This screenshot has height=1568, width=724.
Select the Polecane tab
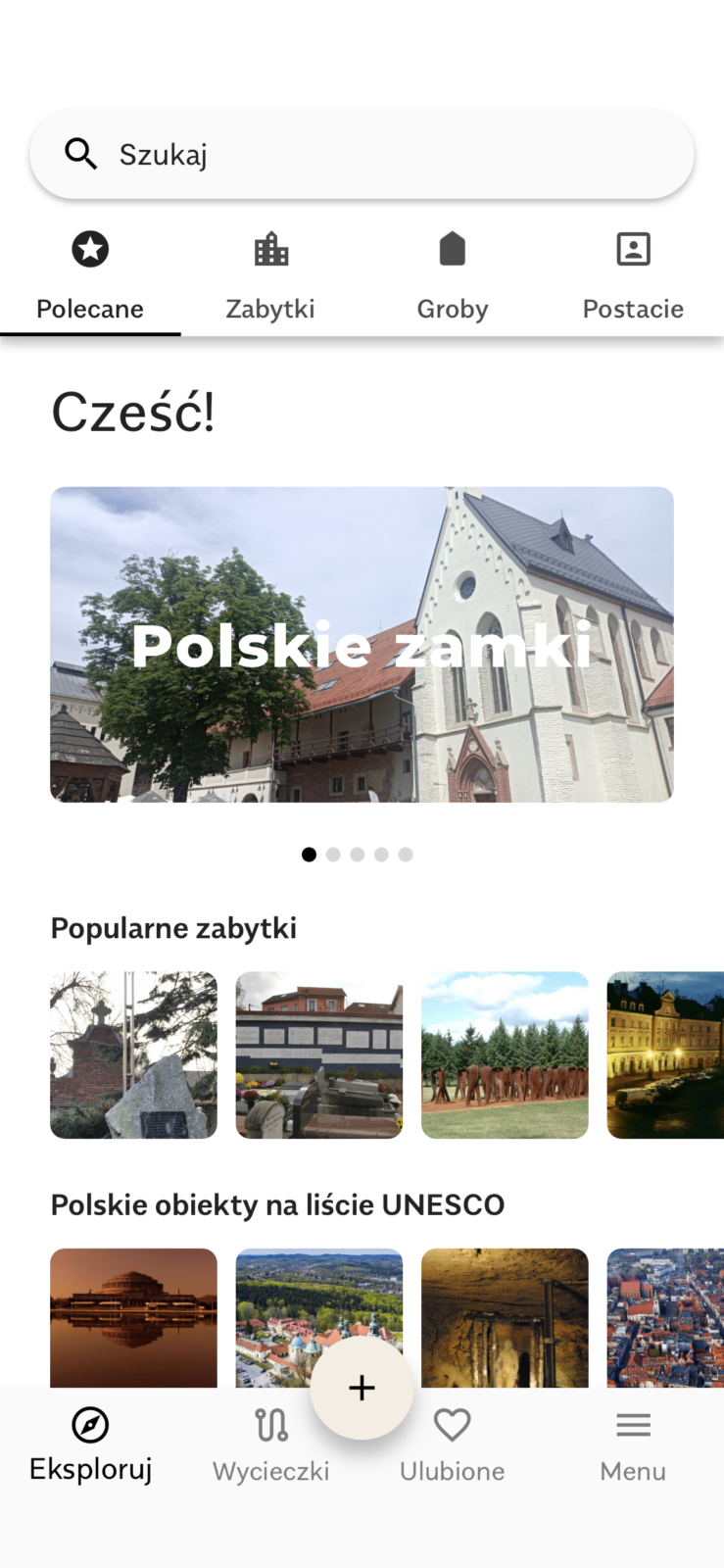(x=90, y=278)
